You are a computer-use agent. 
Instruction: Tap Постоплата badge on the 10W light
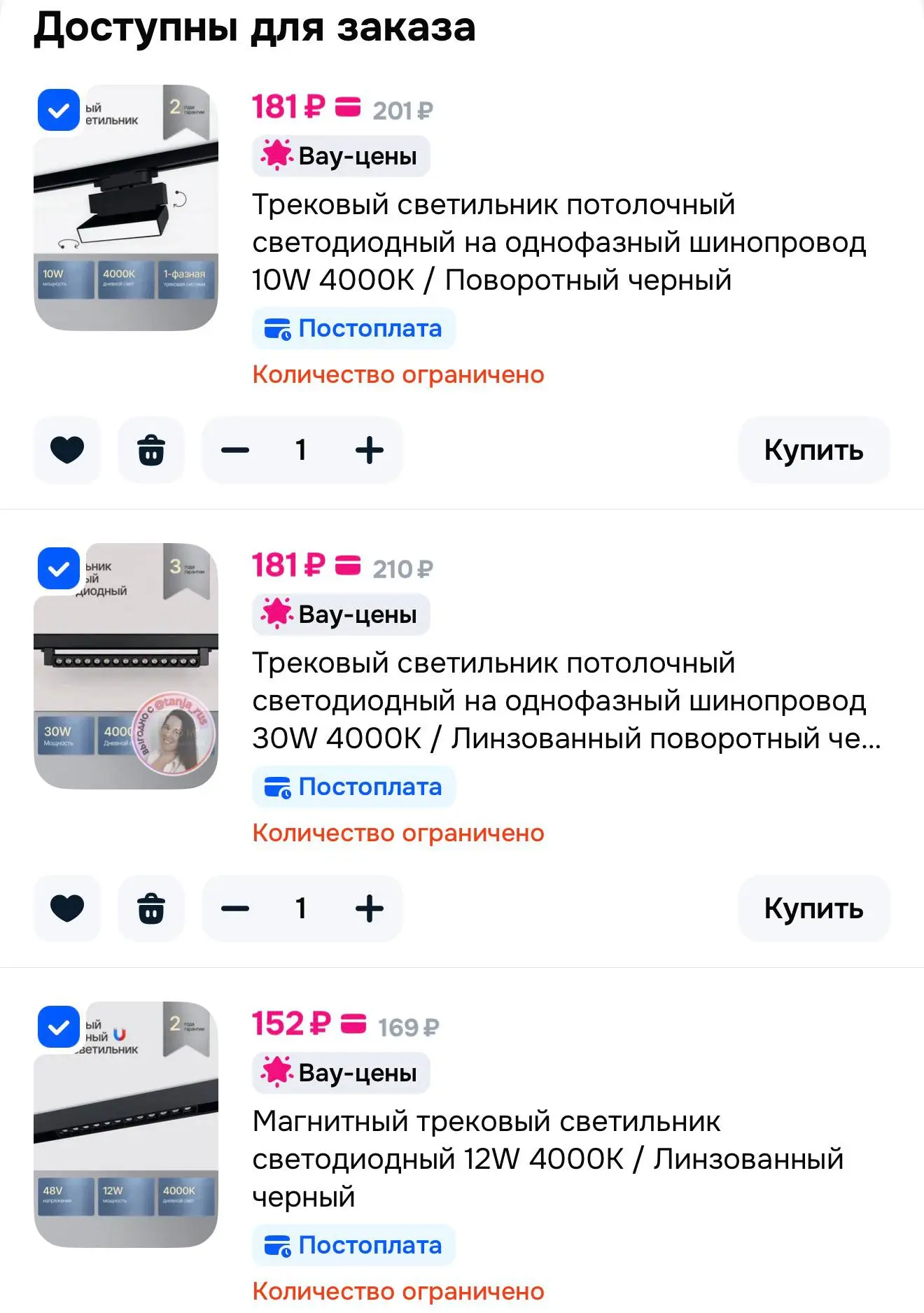click(353, 328)
